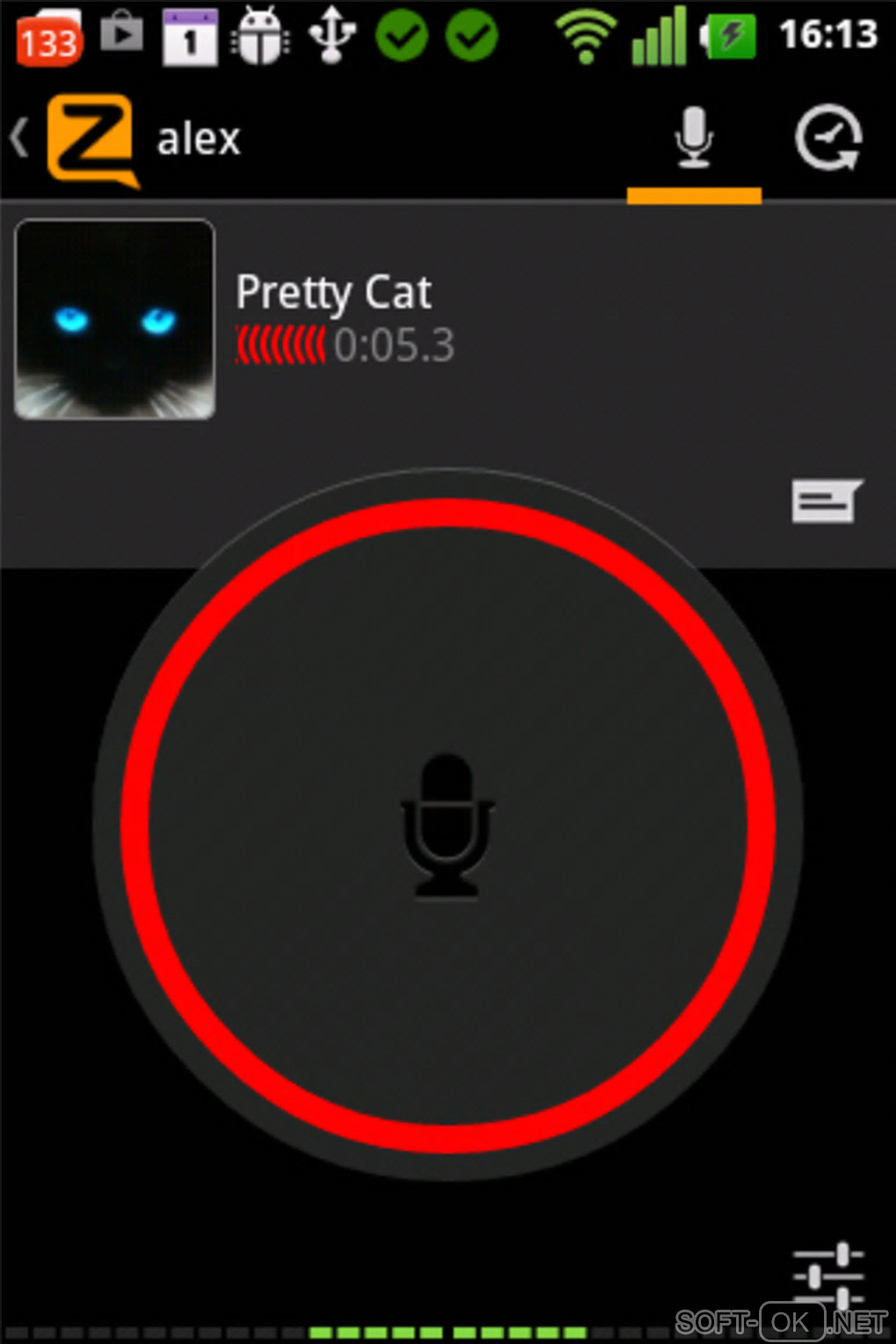The image size is (896, 1344).
Task: Switch to the microphone talk tab
Action: click(694, 139)
